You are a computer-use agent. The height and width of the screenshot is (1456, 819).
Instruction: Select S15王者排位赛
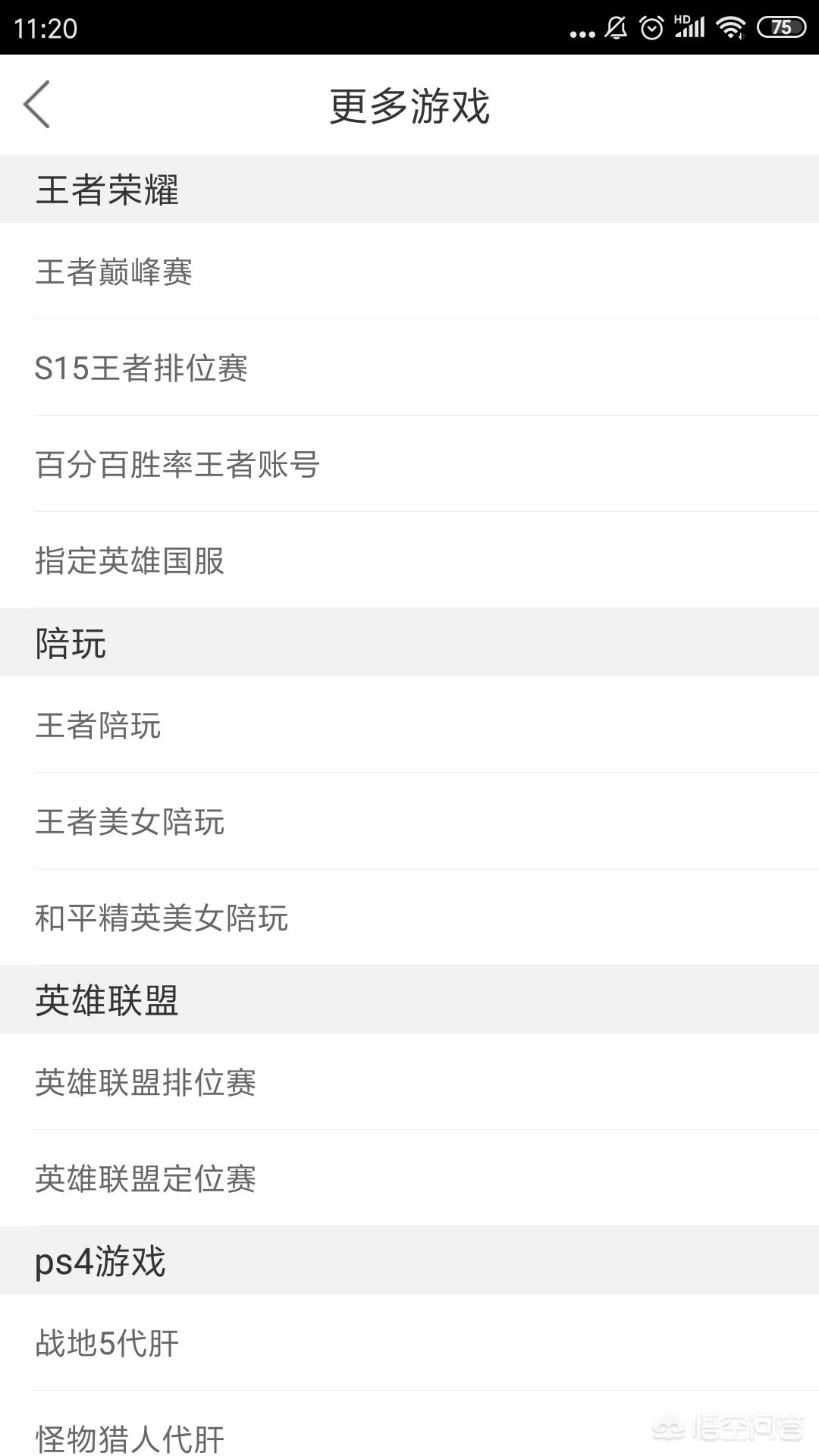pos(409,368)
